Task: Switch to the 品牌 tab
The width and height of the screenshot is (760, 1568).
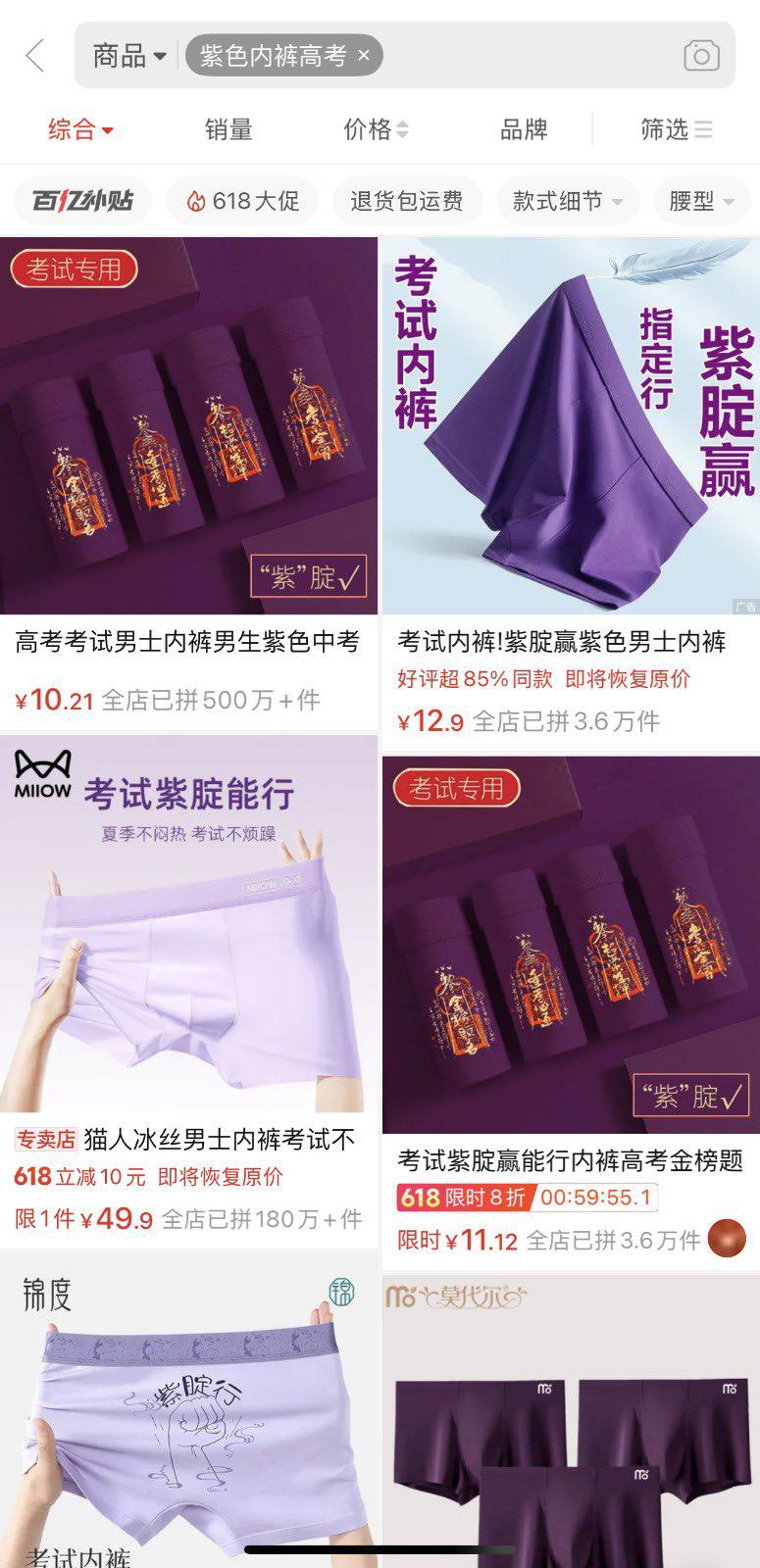Action: (x=524, y=129)
